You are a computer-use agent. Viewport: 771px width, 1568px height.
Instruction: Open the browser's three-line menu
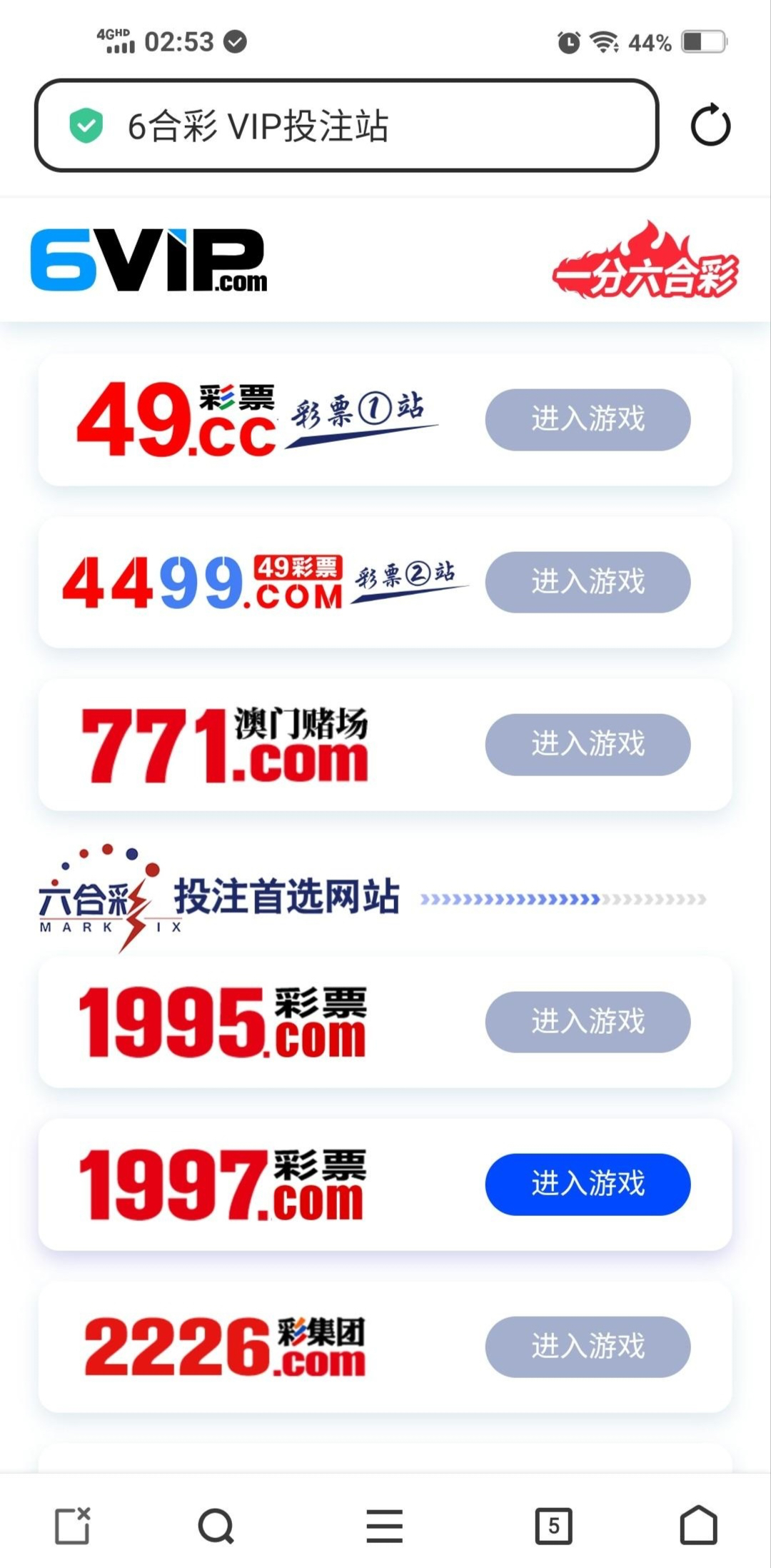385,1526
